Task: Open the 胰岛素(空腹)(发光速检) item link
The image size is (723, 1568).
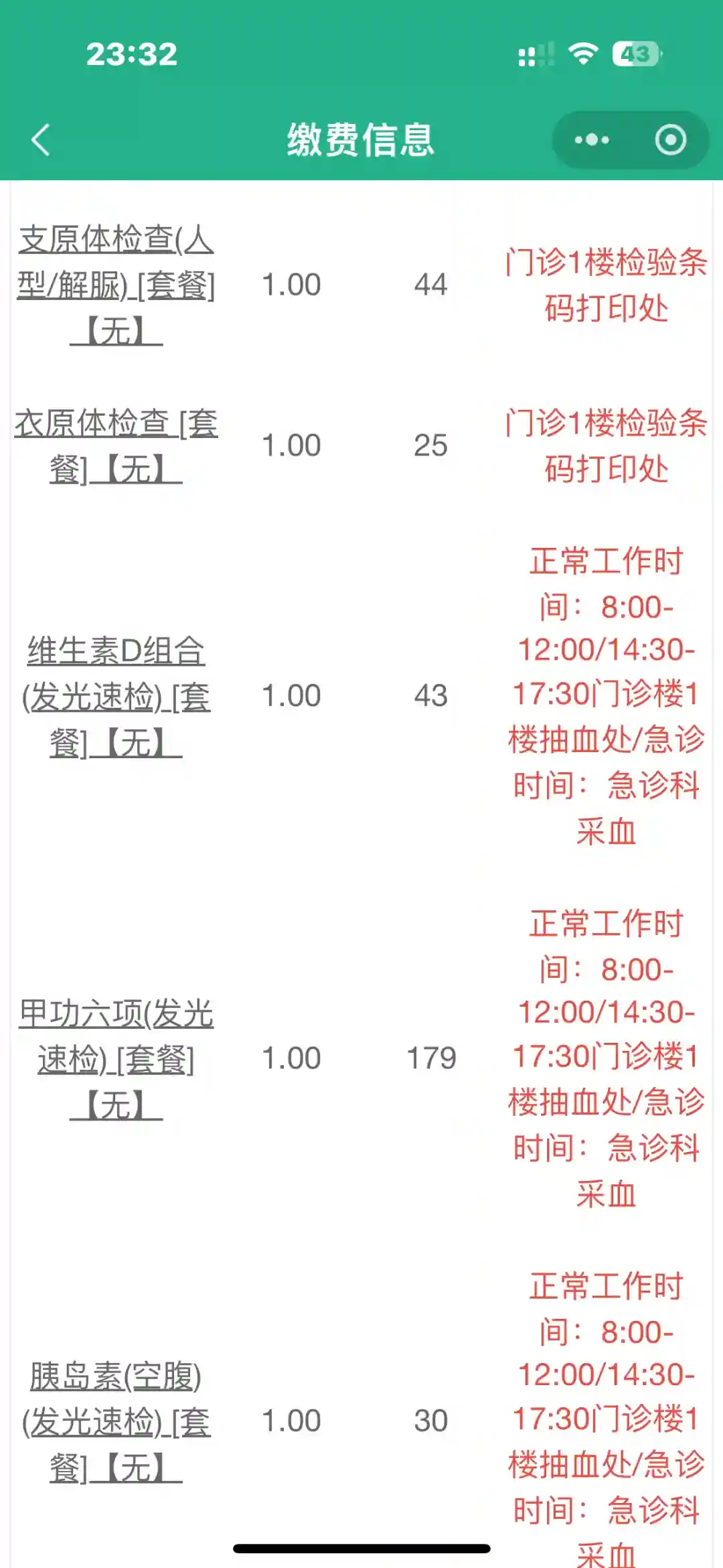Action: (x=116, y=1421)
